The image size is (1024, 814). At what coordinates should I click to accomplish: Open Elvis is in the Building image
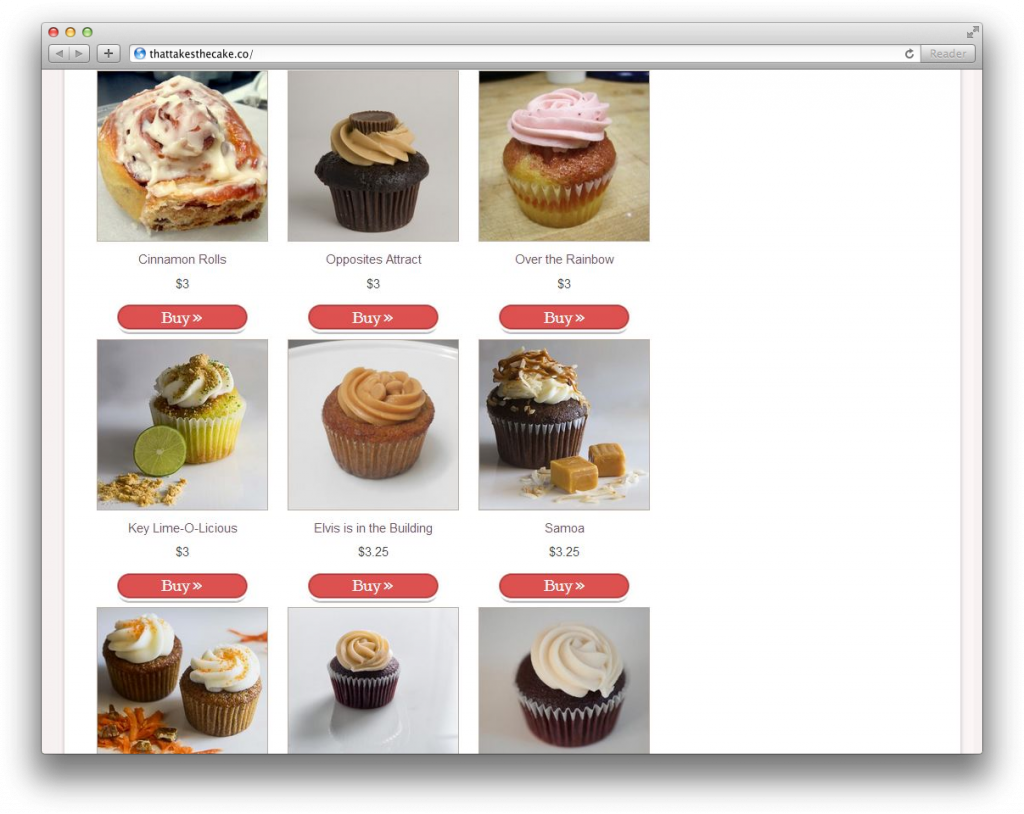[x=373, y=425]
